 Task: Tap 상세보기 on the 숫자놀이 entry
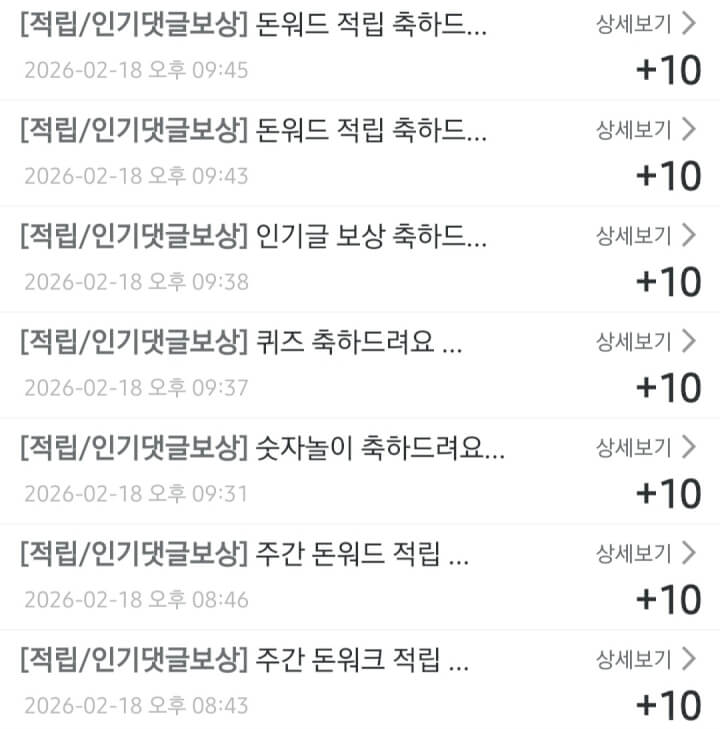click(x=645, y=447)
